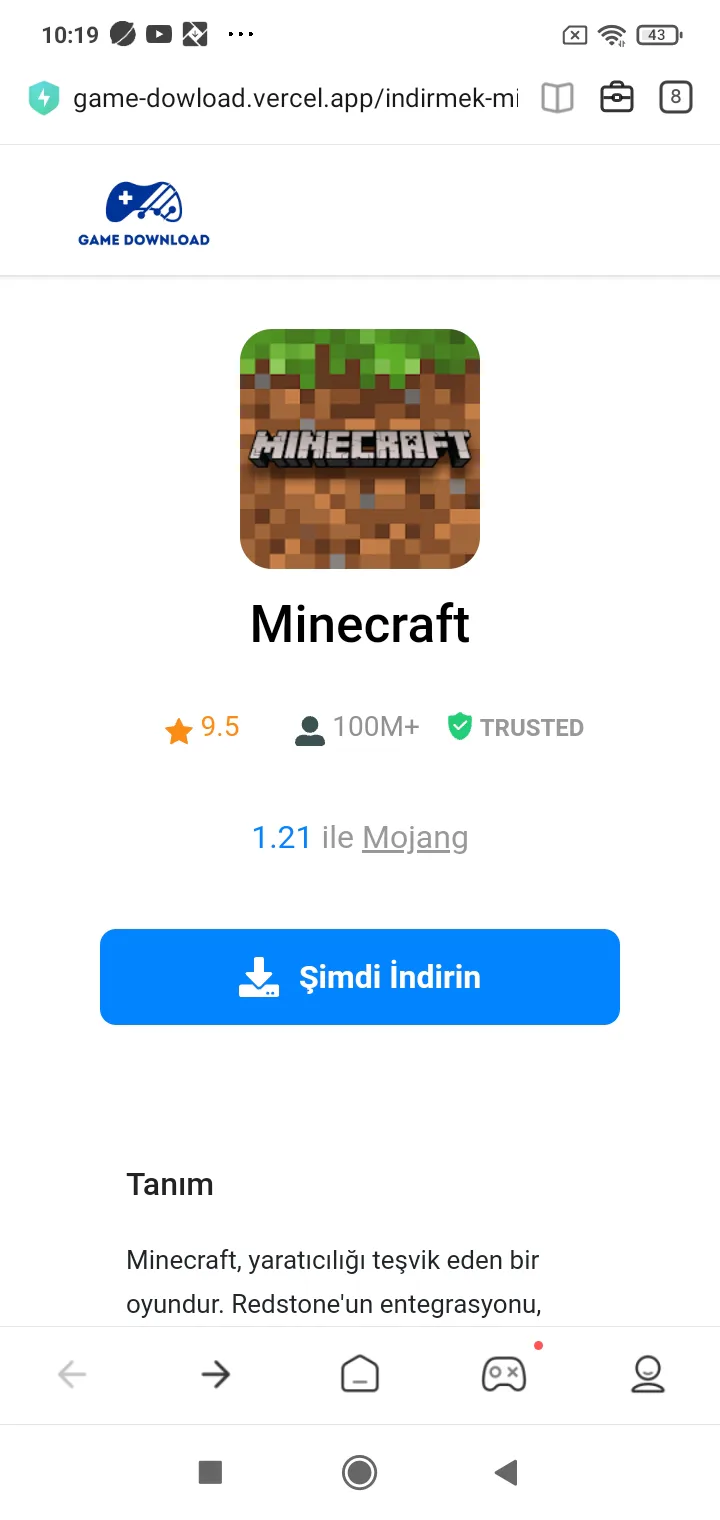Go forward to the next page
Image resolution: width=720 pixels, height=1520 pixels.
coord(215,1375)
